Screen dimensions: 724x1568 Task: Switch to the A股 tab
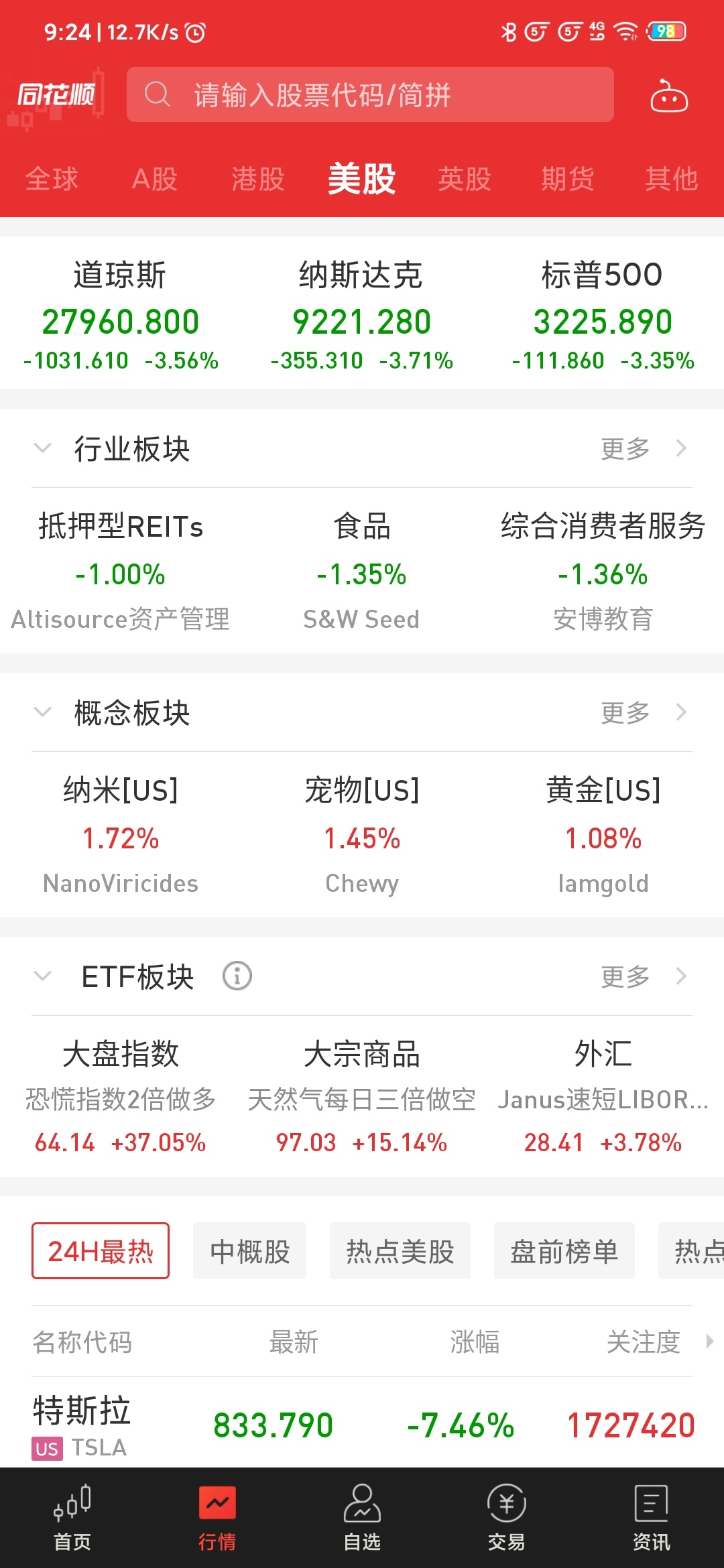pyautogui.click(x=155, y=179)
